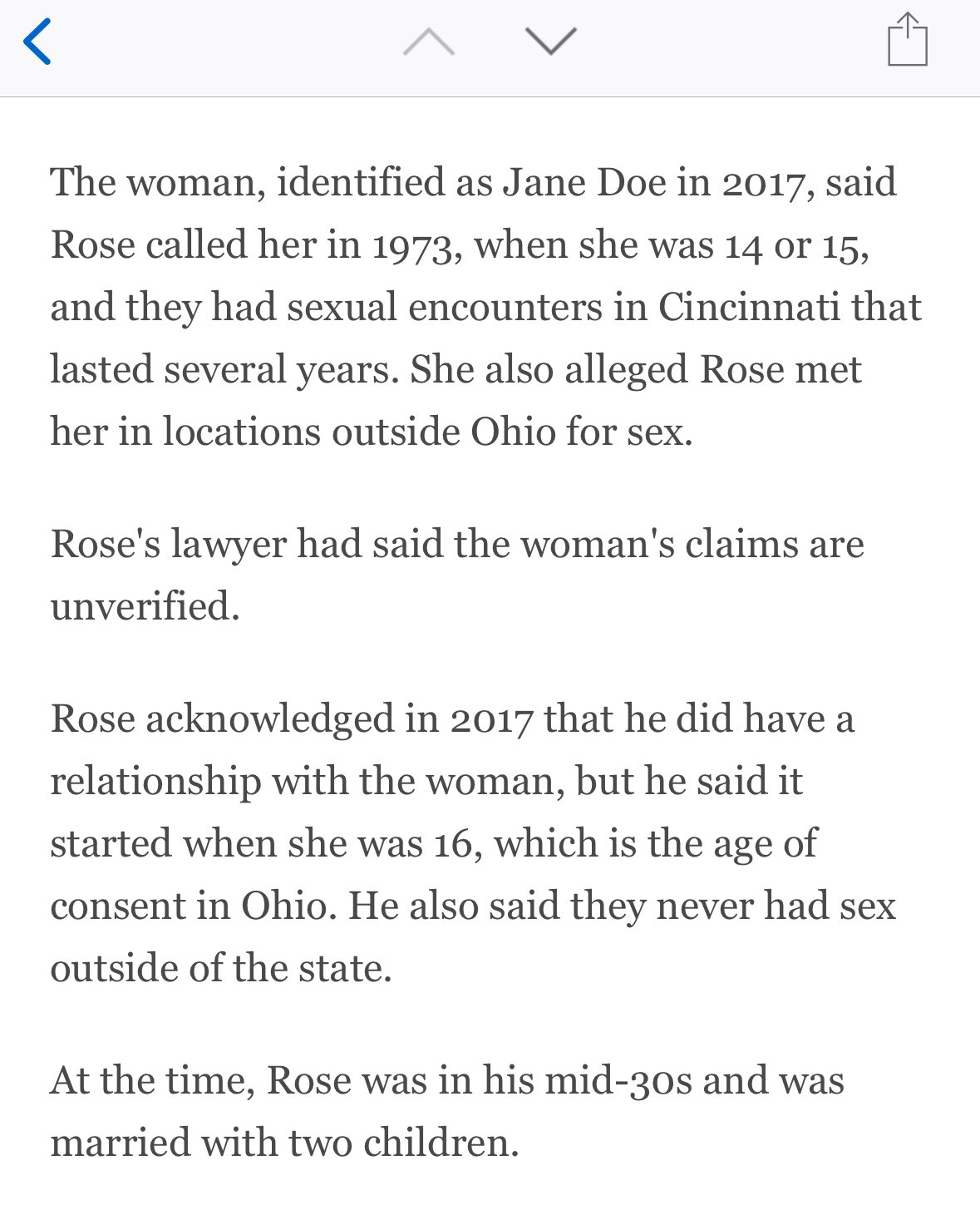This screenshot has height=1205, width=980.
Task: Go back using the blue arrow
Action: tap(38, 42)
